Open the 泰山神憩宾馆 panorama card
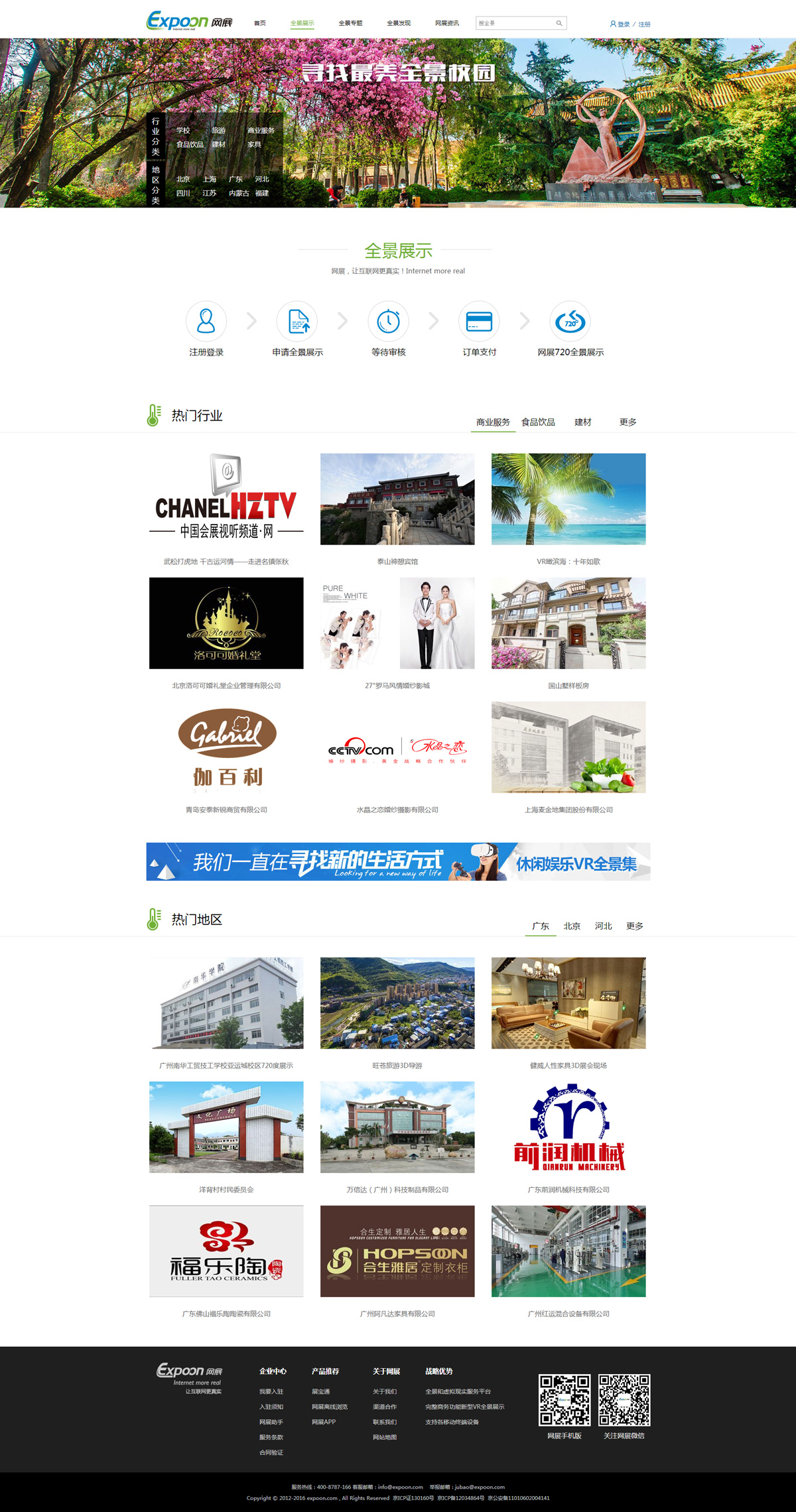Viewport: 796px width, 1512px height. 397,499
